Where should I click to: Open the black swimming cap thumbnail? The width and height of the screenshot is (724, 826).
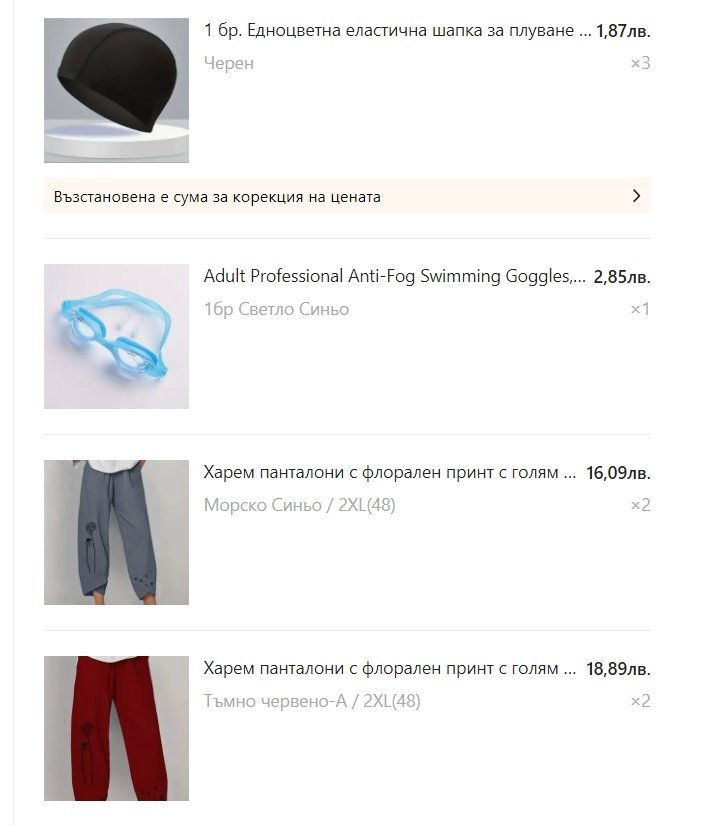116,90
